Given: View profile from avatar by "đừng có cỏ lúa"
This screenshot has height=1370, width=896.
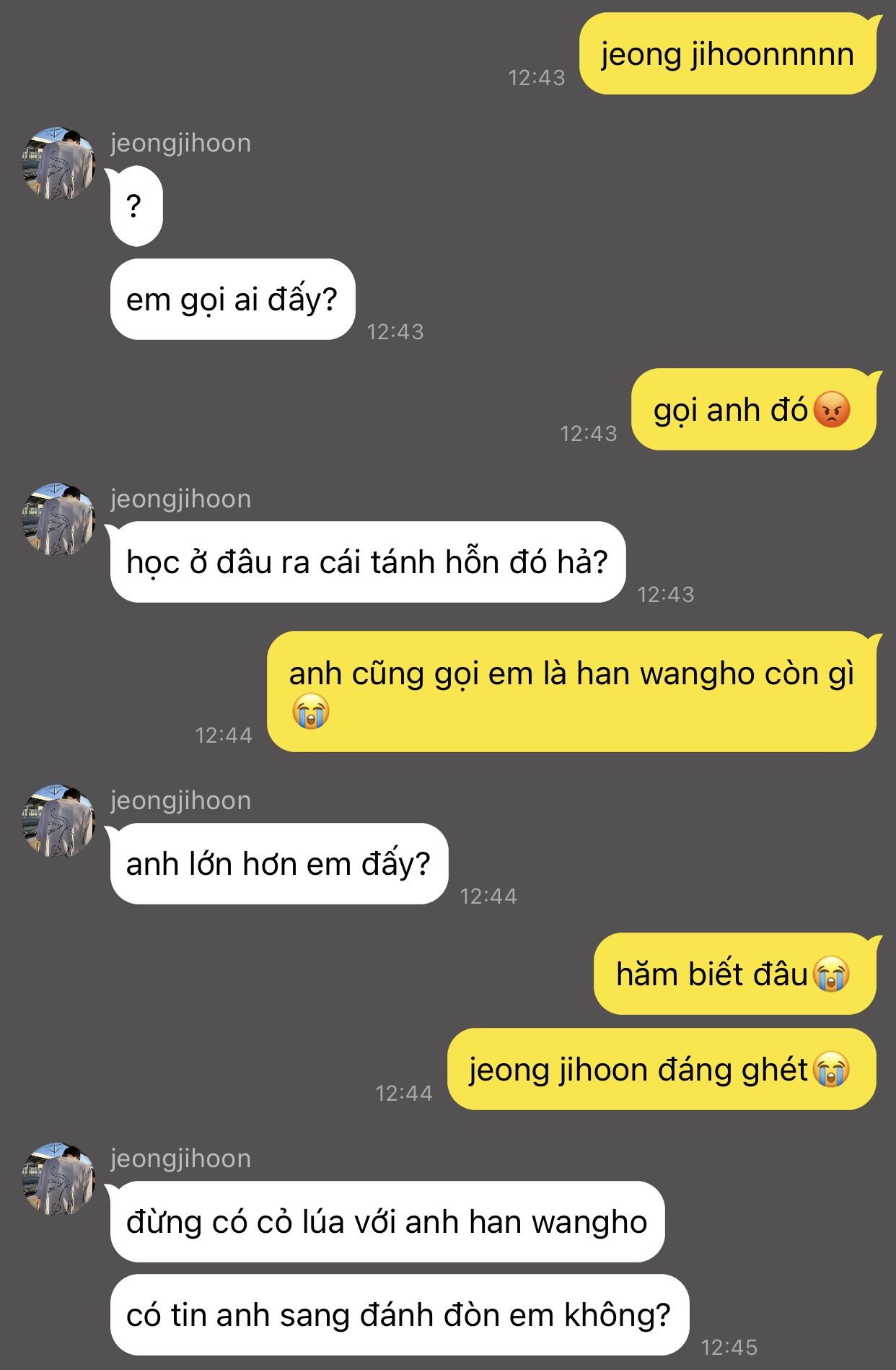Looking at the screenshot, I should [x=58, y=1179].
